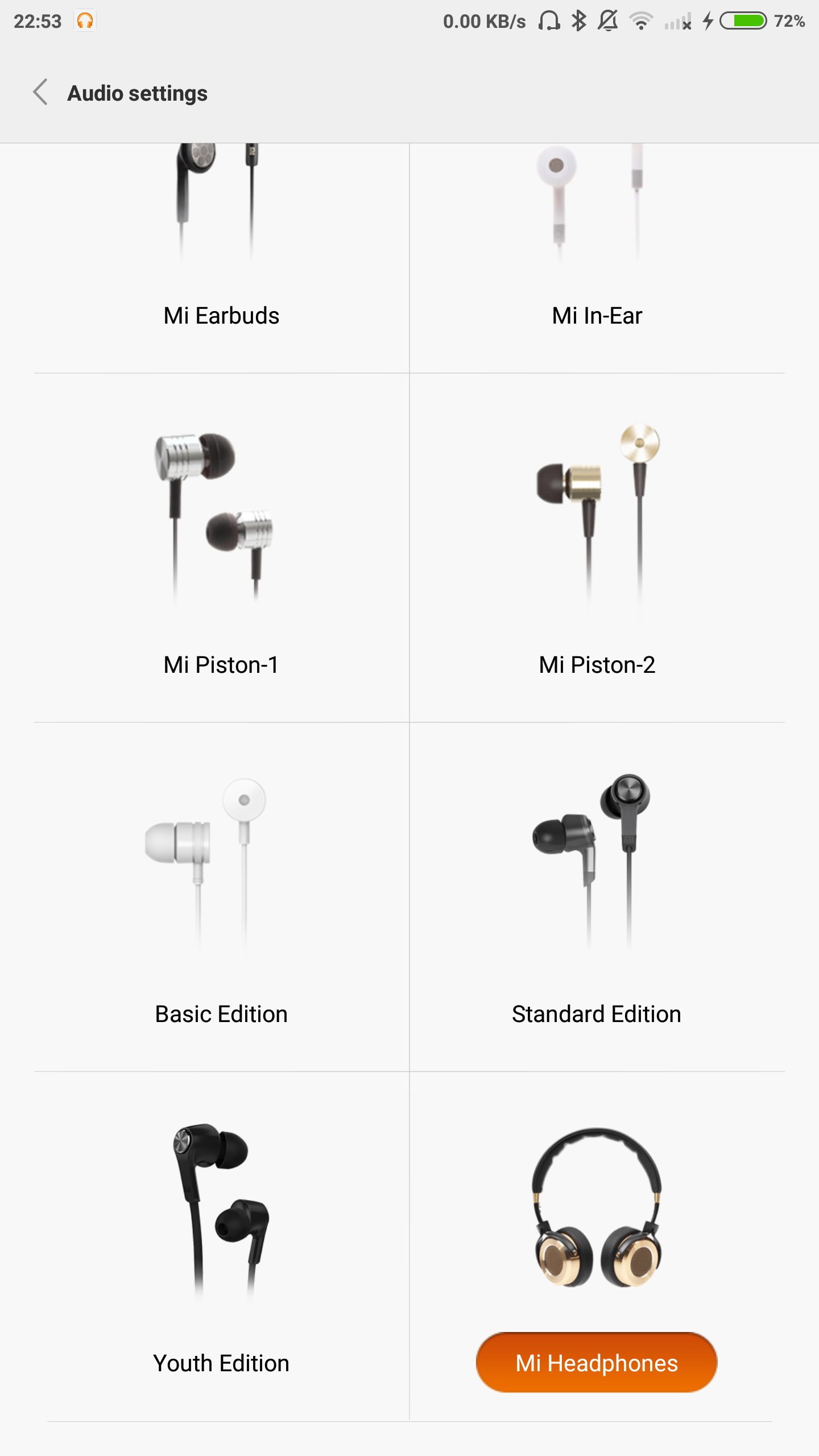Screen dimensions: 819x1456
Task: Choose the Basic Edition earphones
Action: [x=221, y=896]
